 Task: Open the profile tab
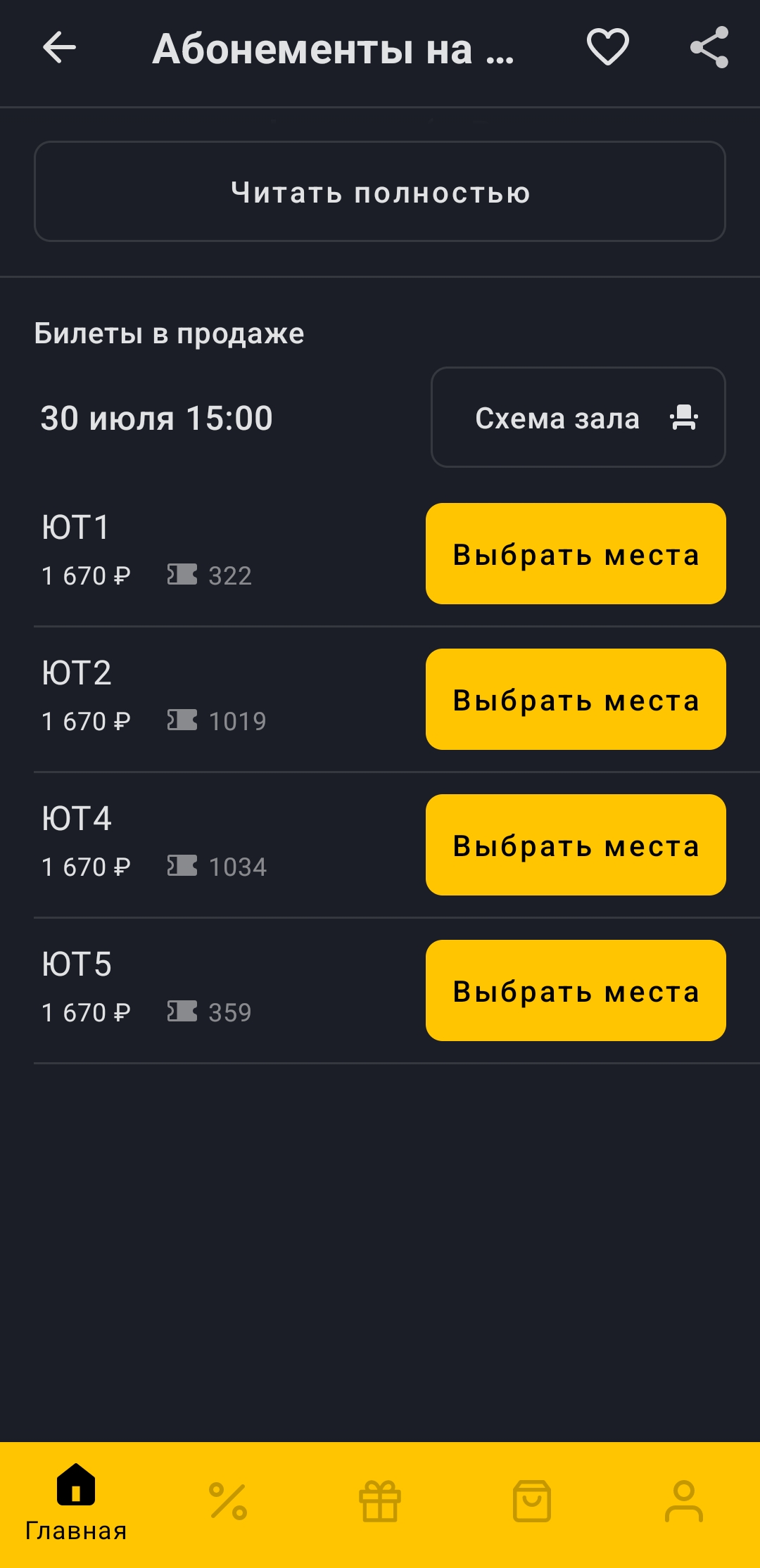point(684,1501)
